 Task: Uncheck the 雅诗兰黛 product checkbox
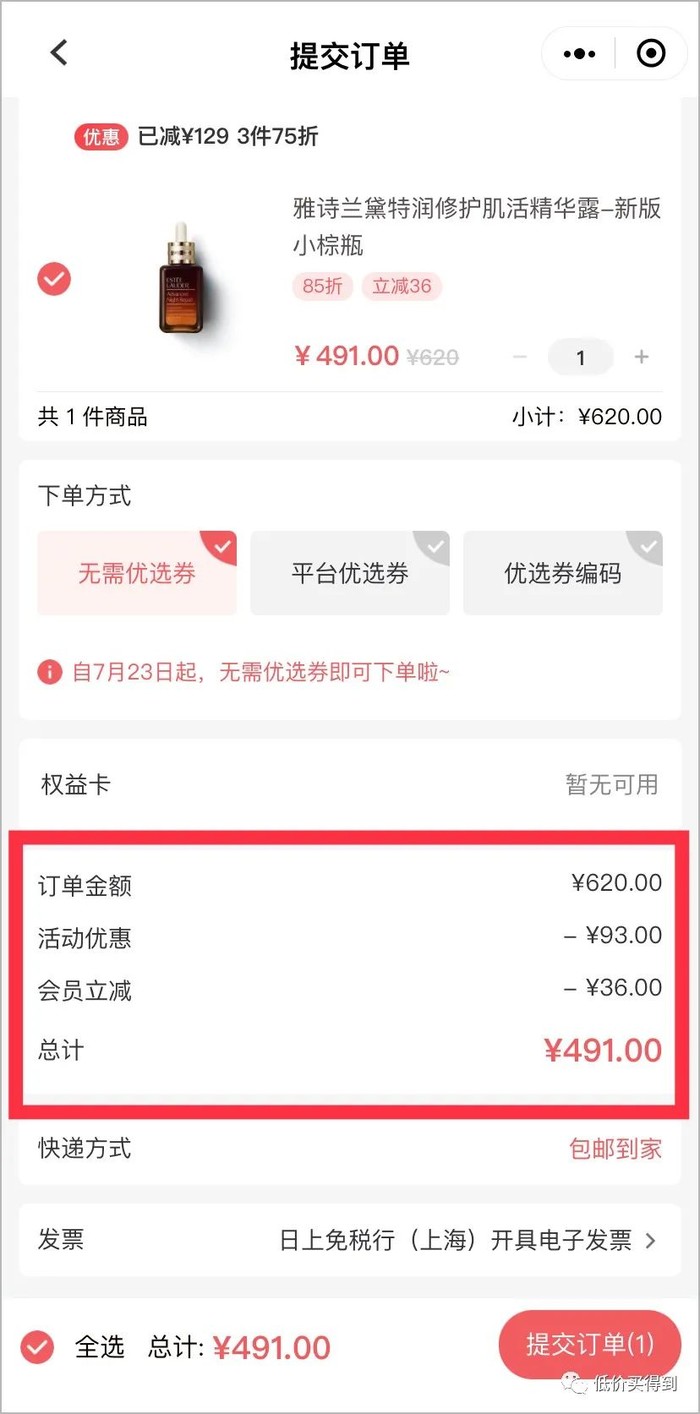click(54, 279)
